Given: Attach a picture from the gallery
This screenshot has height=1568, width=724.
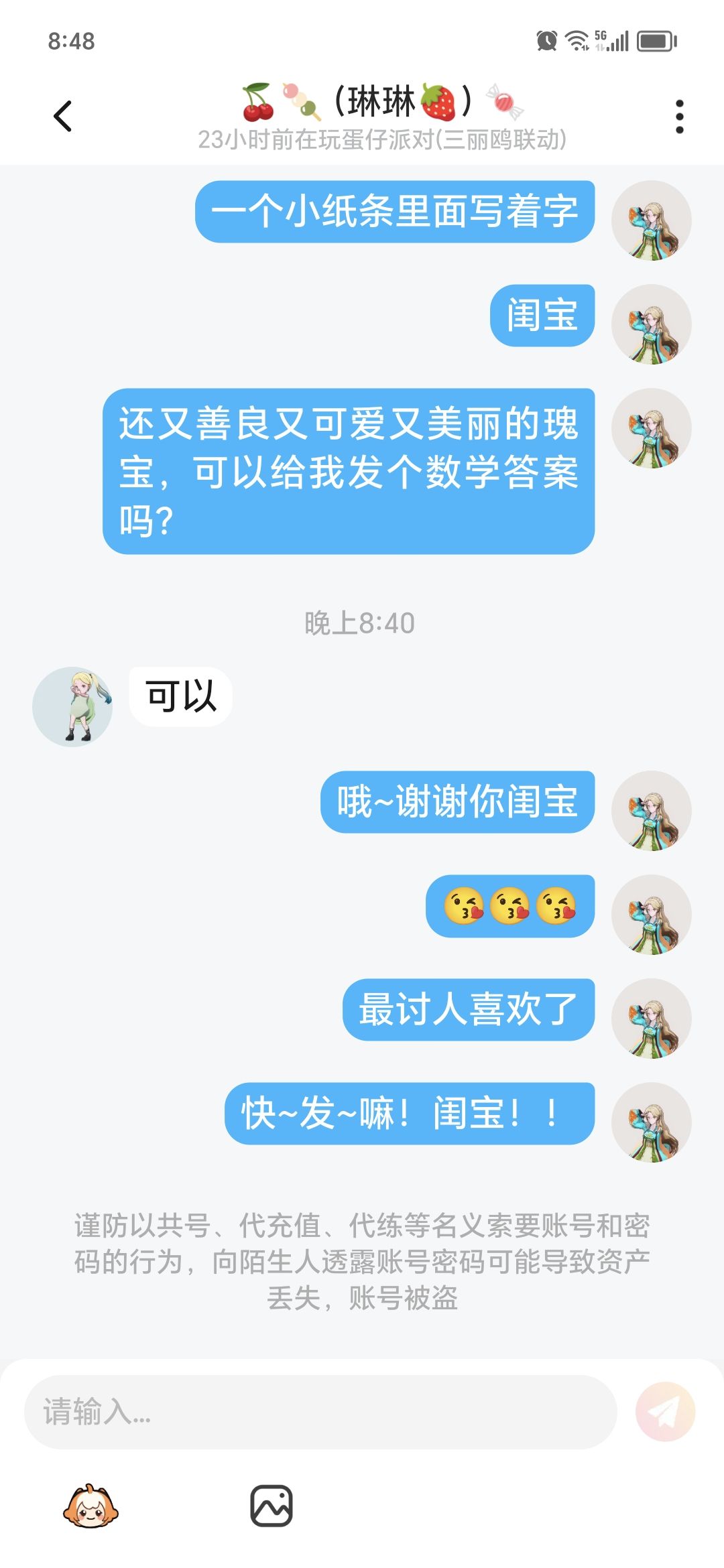Looking at the screenshot, I should (x=271, y=1506).
